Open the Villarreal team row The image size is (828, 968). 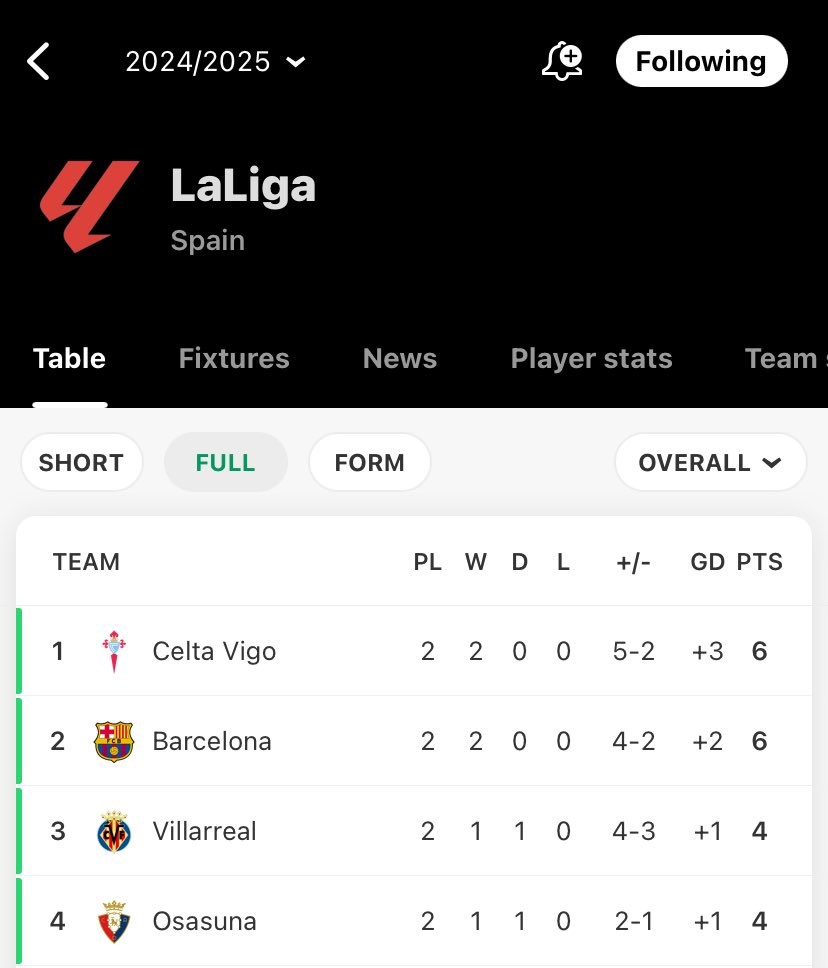(204, 831)
